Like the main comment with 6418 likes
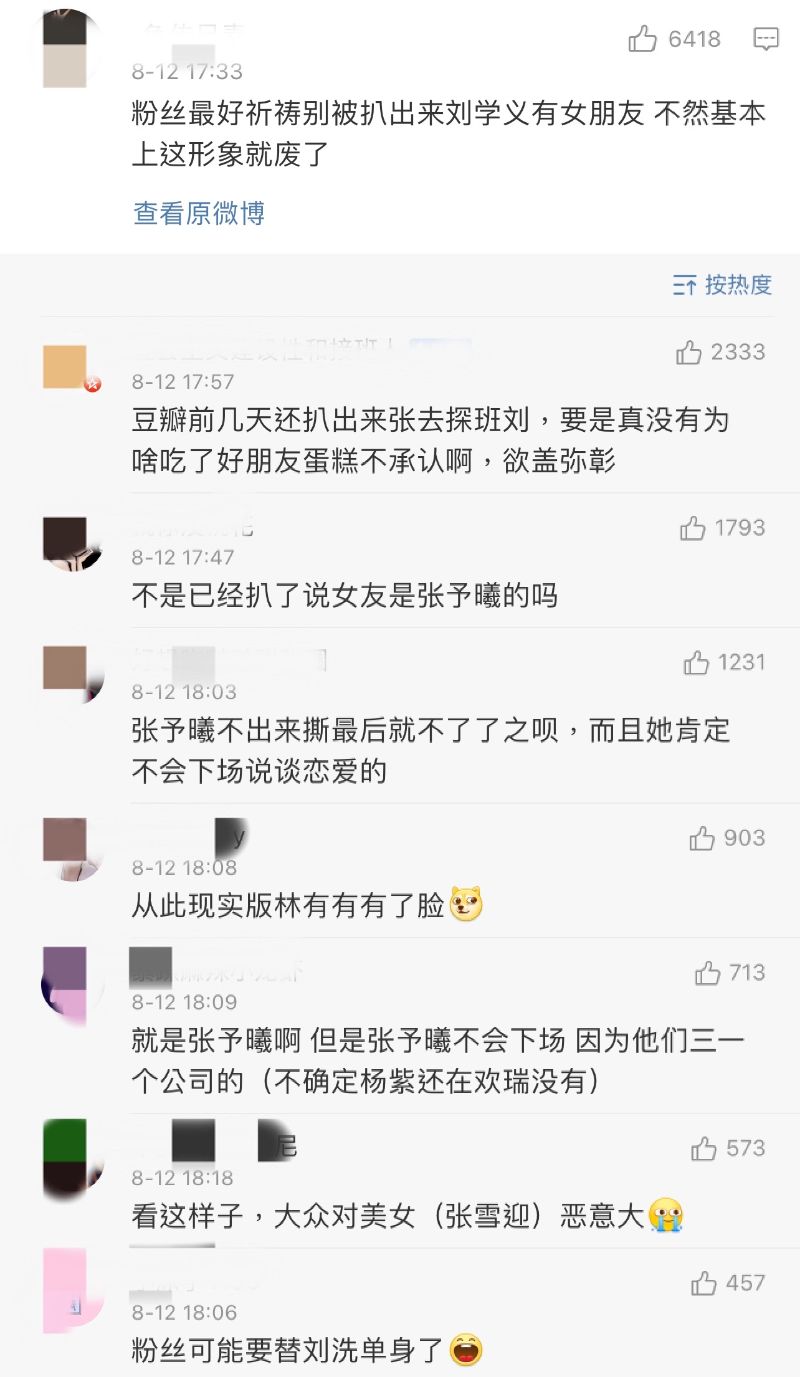The width and height of the screenshot is (800, 1377). [642, 40]
